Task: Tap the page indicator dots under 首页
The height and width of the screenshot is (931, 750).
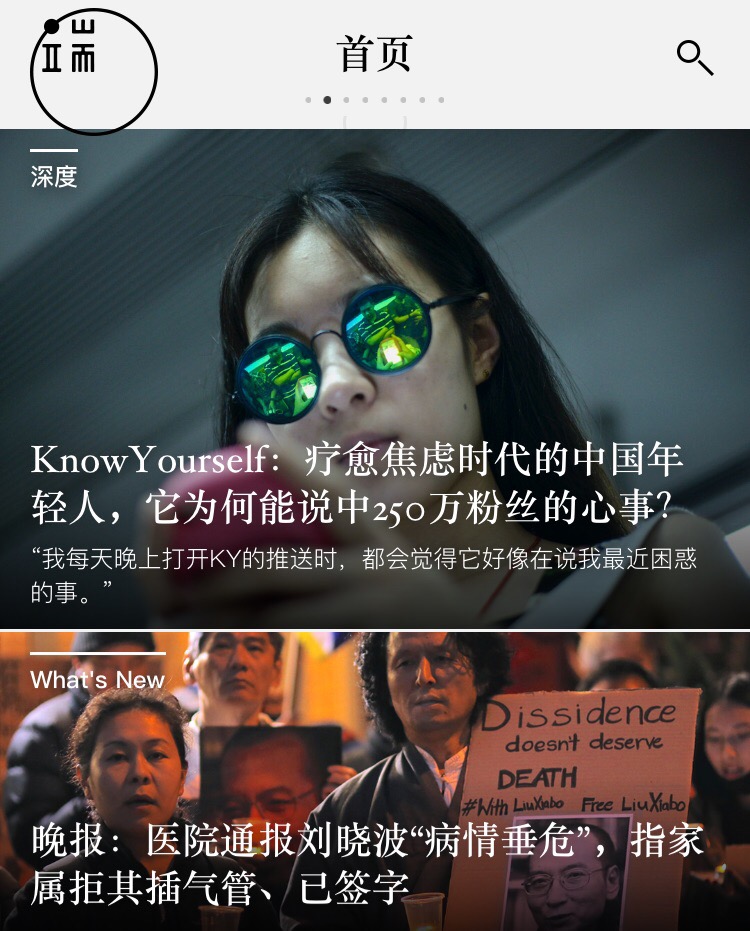Action: (x=374, y=100)
